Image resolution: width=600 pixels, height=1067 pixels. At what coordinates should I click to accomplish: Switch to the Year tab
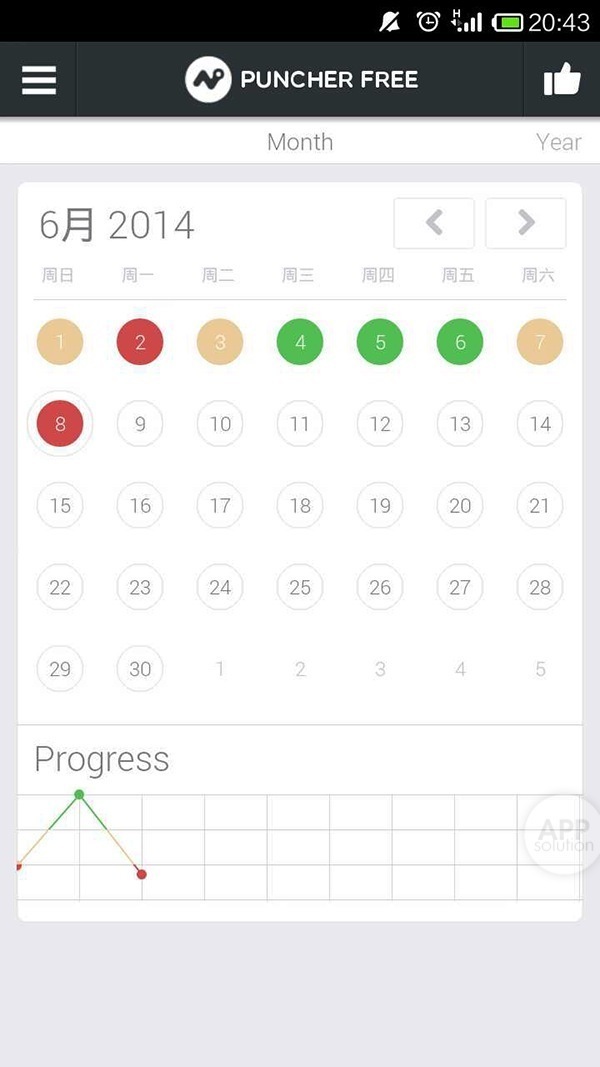click(558, 142)
